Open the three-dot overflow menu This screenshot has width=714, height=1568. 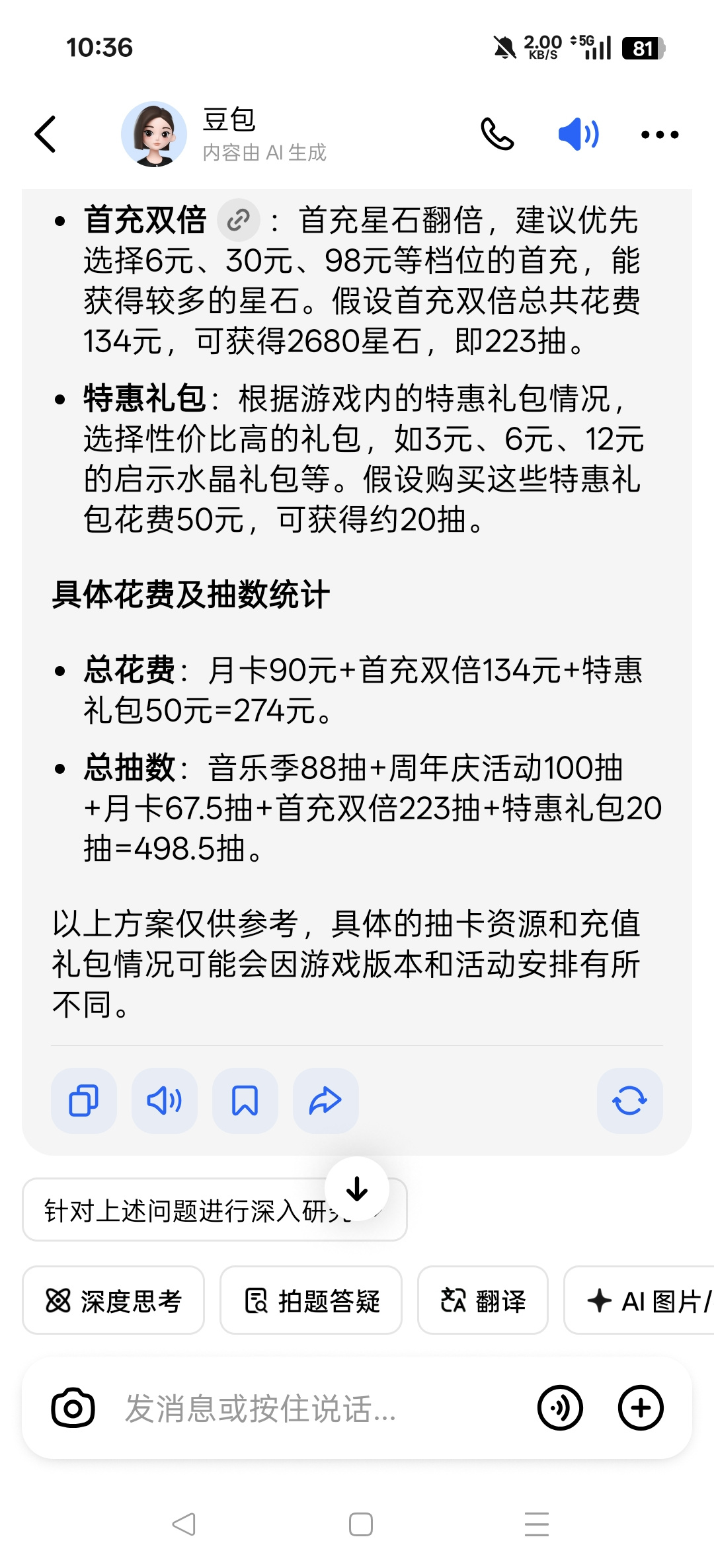pos(660,135)
